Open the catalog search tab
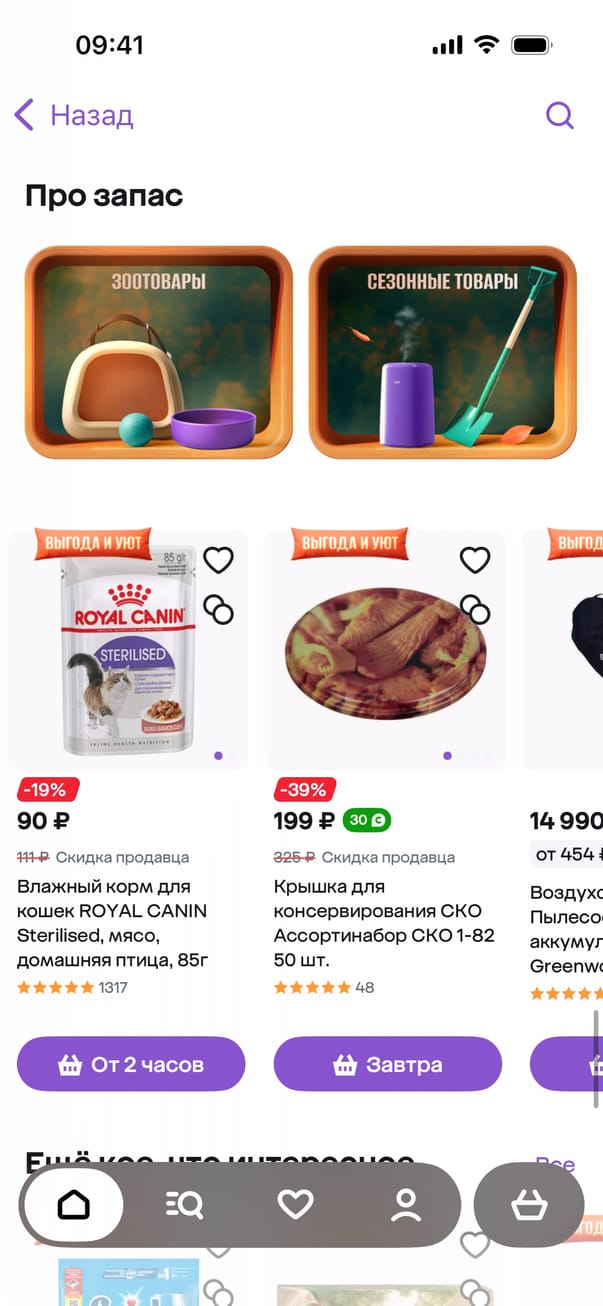603x1306 pixels. tap(184, 1205)
